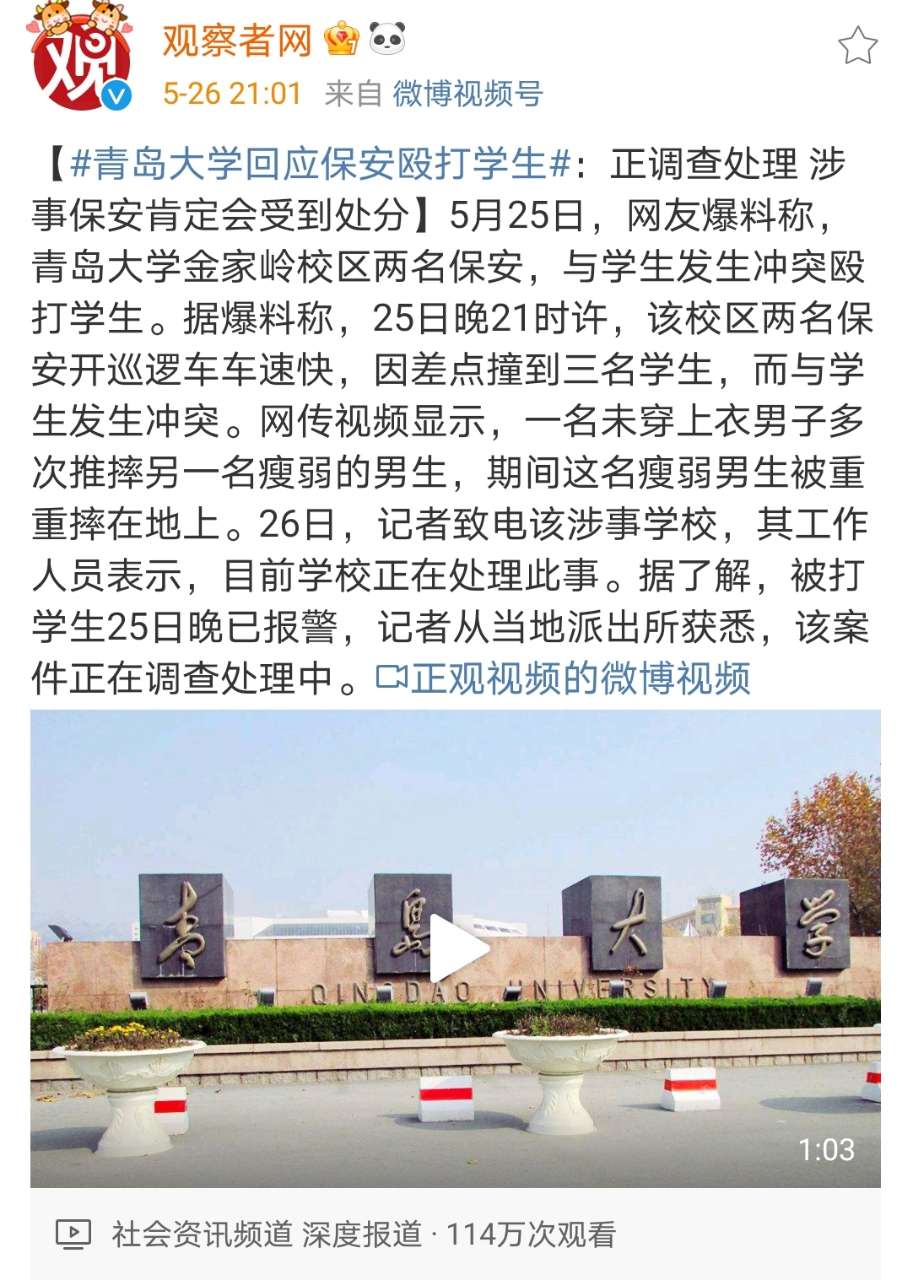
Task: Favorite this post with the star icon
Action: (x=857, y=46)
